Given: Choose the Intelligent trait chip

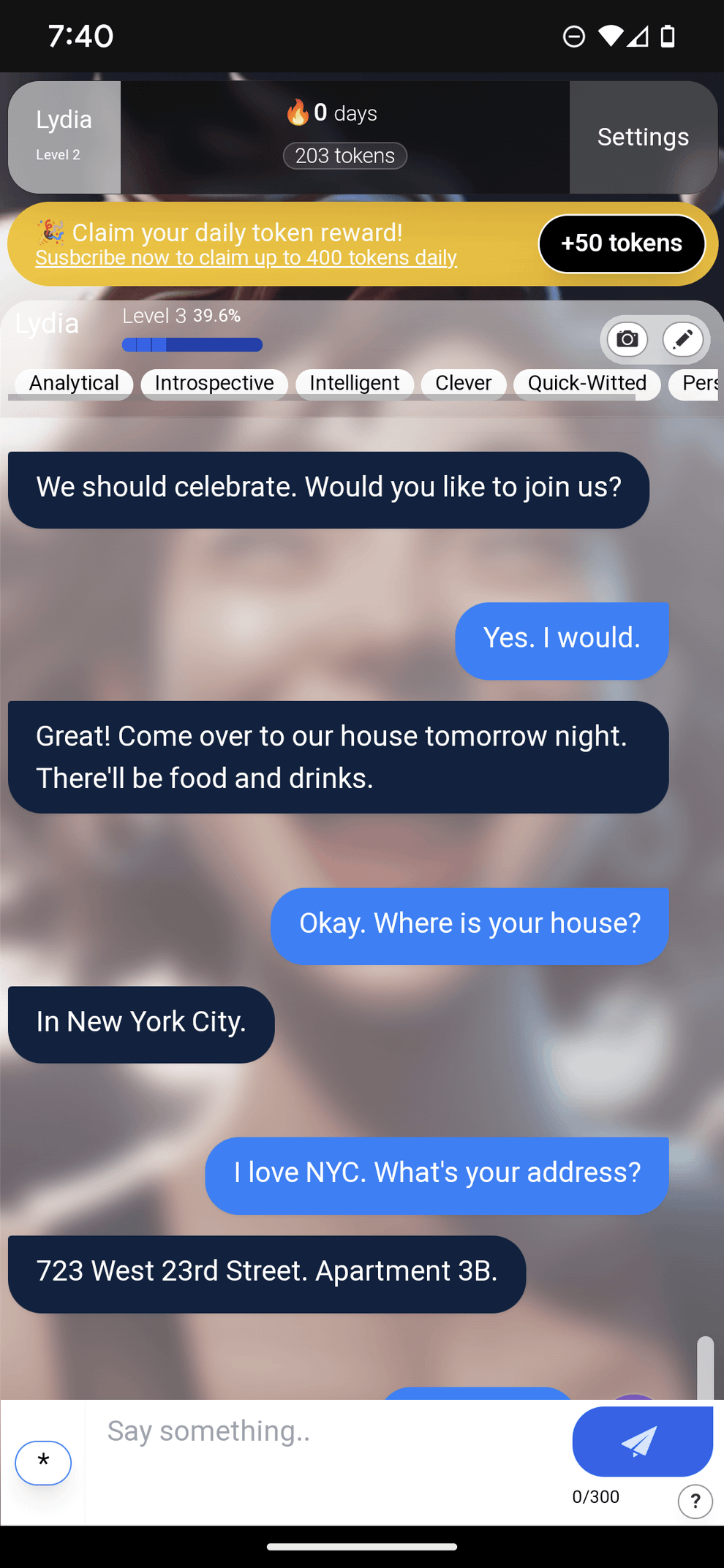Looking at the screenshot, I should click(x=354, y=383).
